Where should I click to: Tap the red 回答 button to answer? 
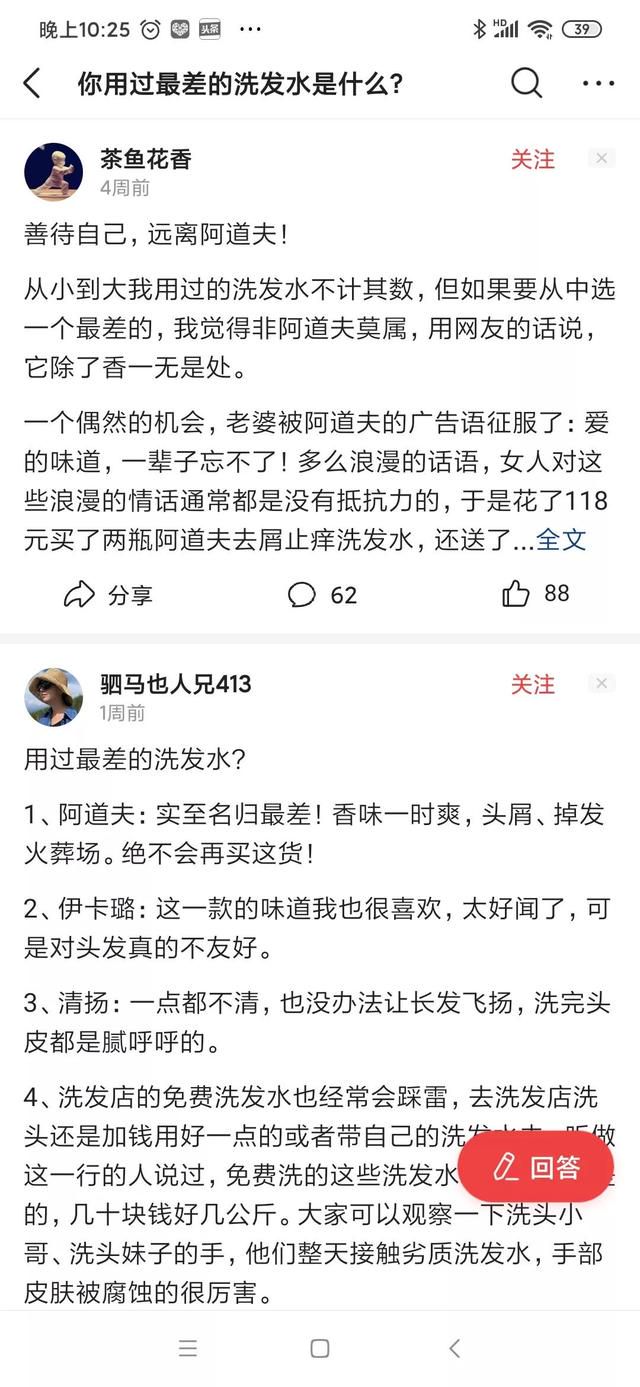pyautogui.click(x=535, y=1167)
